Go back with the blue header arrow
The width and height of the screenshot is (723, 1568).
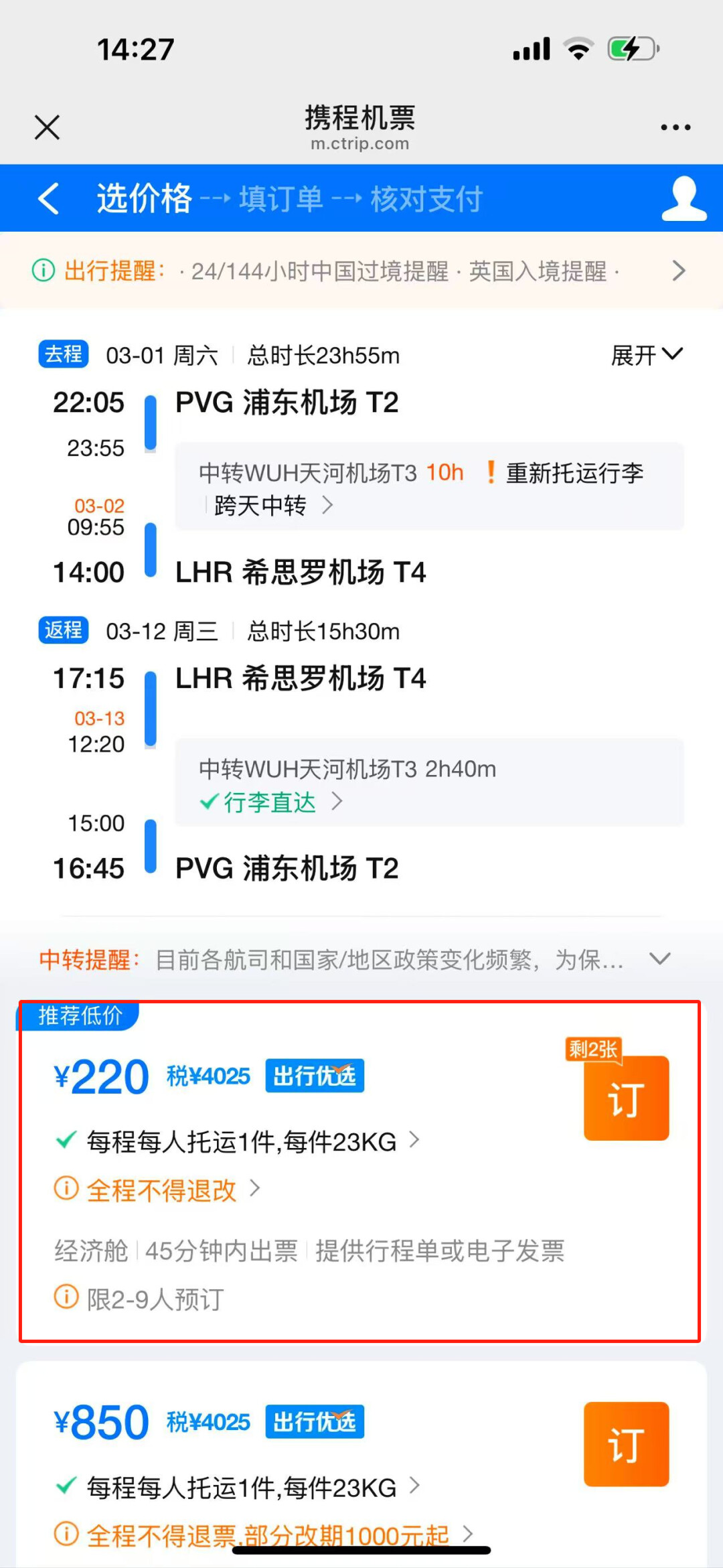pyautogui.click(x=48, y=198)
